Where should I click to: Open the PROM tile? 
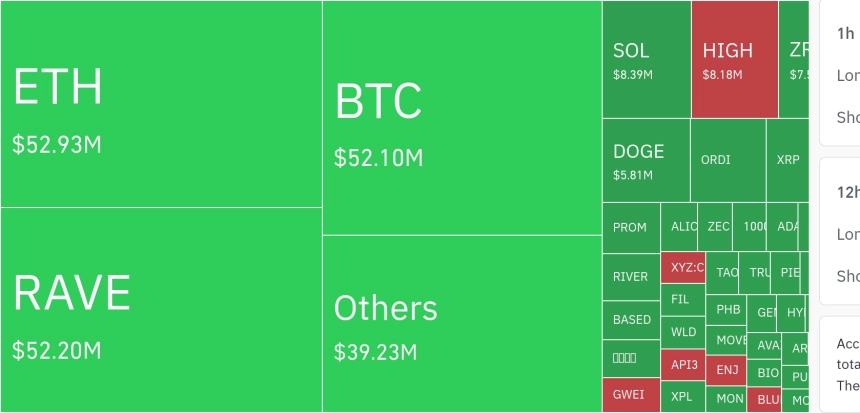[x=631, y=228]
